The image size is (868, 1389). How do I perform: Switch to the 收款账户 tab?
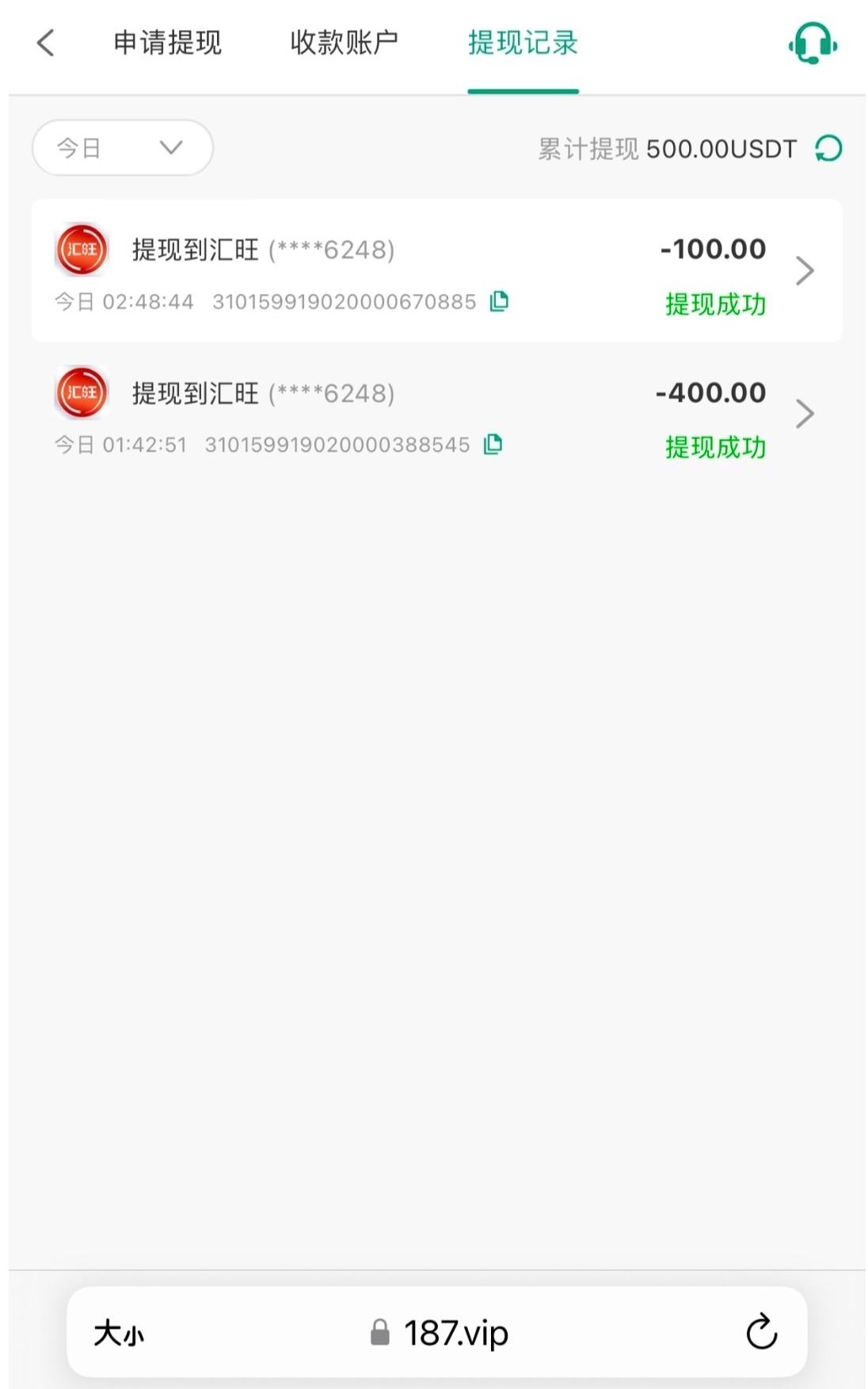344,43
